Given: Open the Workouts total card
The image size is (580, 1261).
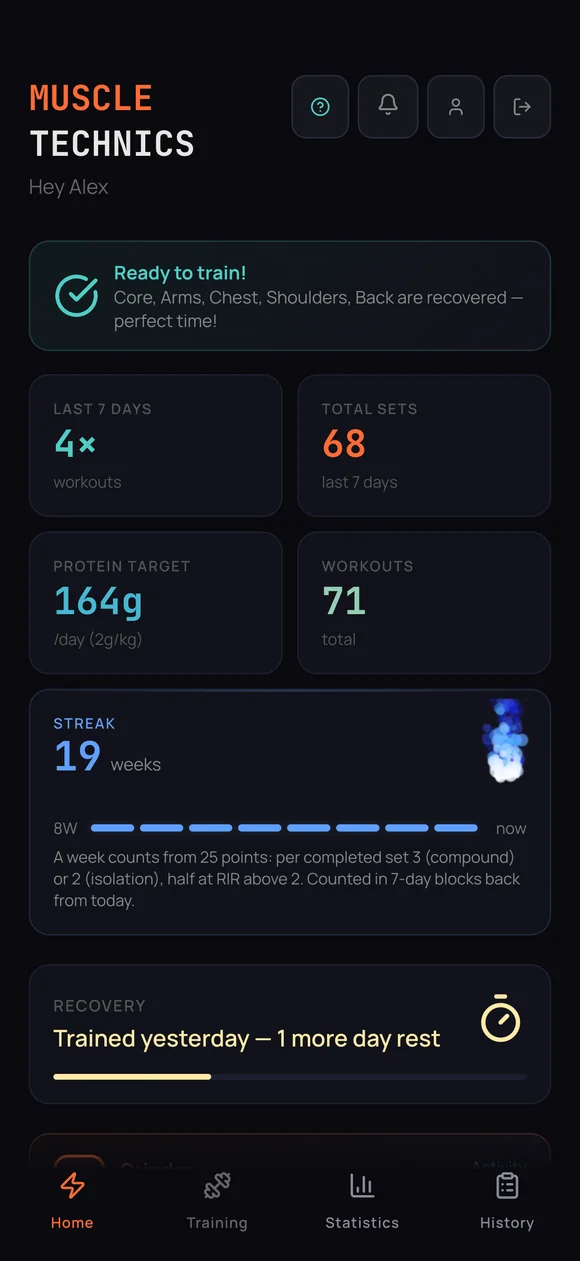Looking at the screenshot, I should click(x=424, y=603).
